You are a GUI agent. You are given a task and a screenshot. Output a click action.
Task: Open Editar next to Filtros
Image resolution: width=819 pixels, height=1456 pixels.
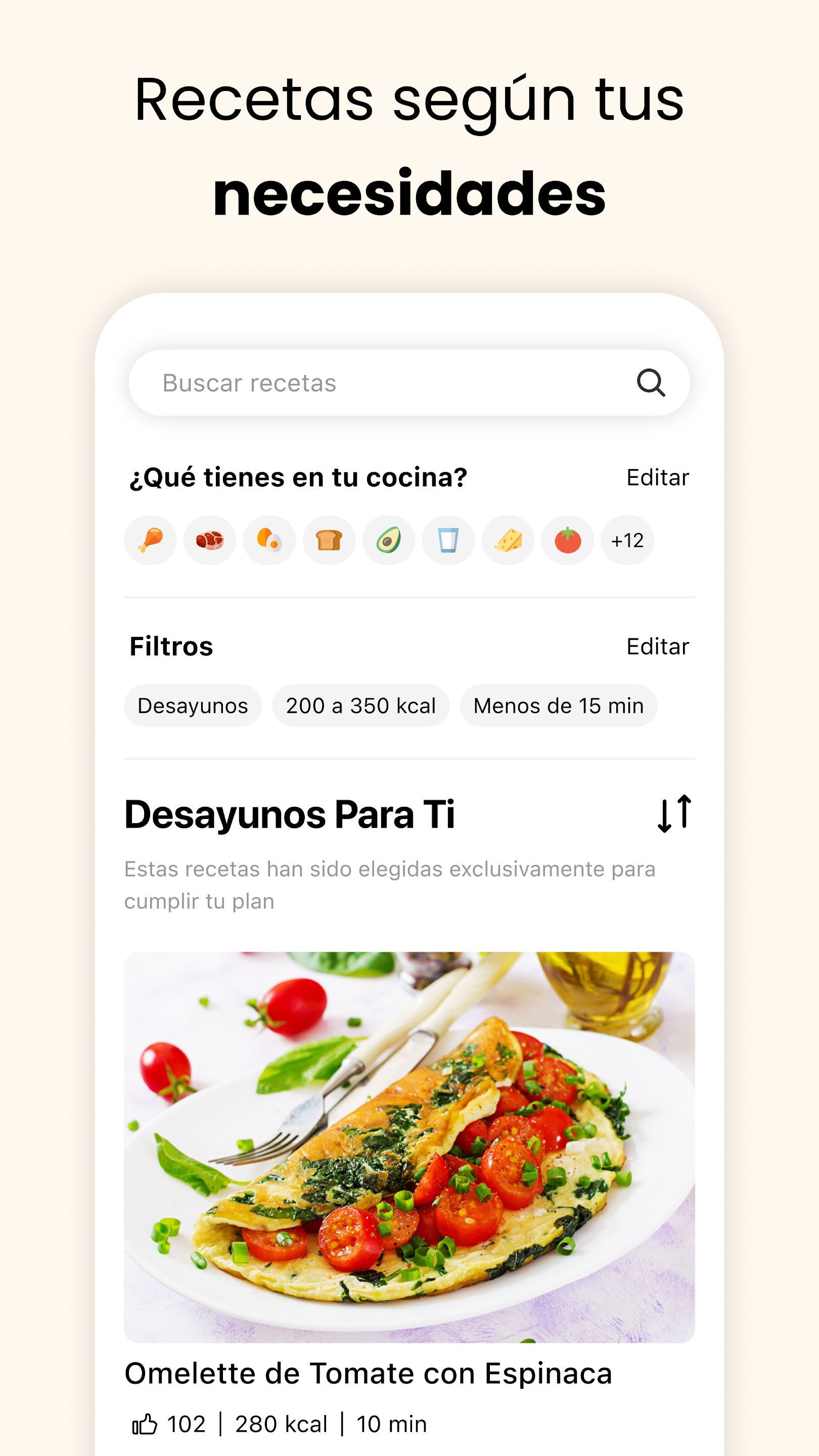[657, 646]
